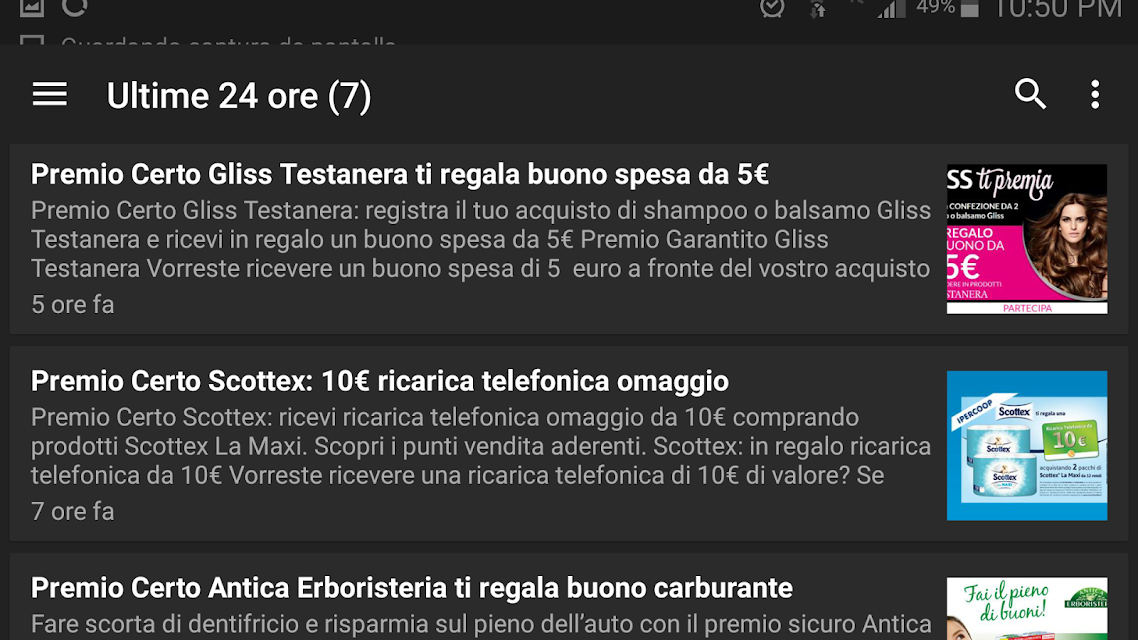Open the Scottex ricarica telefonica article

pyautogui.click(x=568, y=444)
